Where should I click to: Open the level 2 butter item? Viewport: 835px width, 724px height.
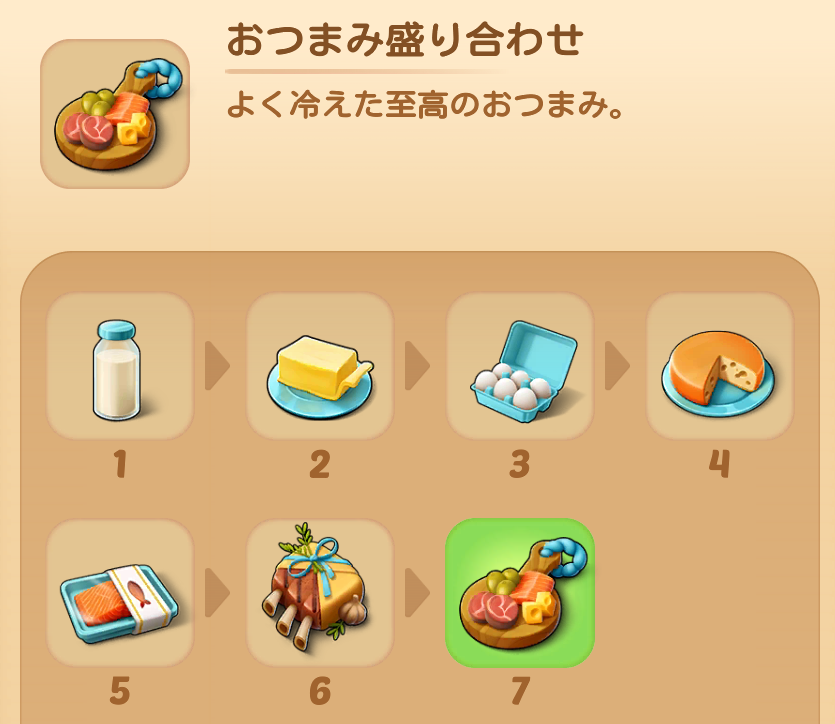319,367
